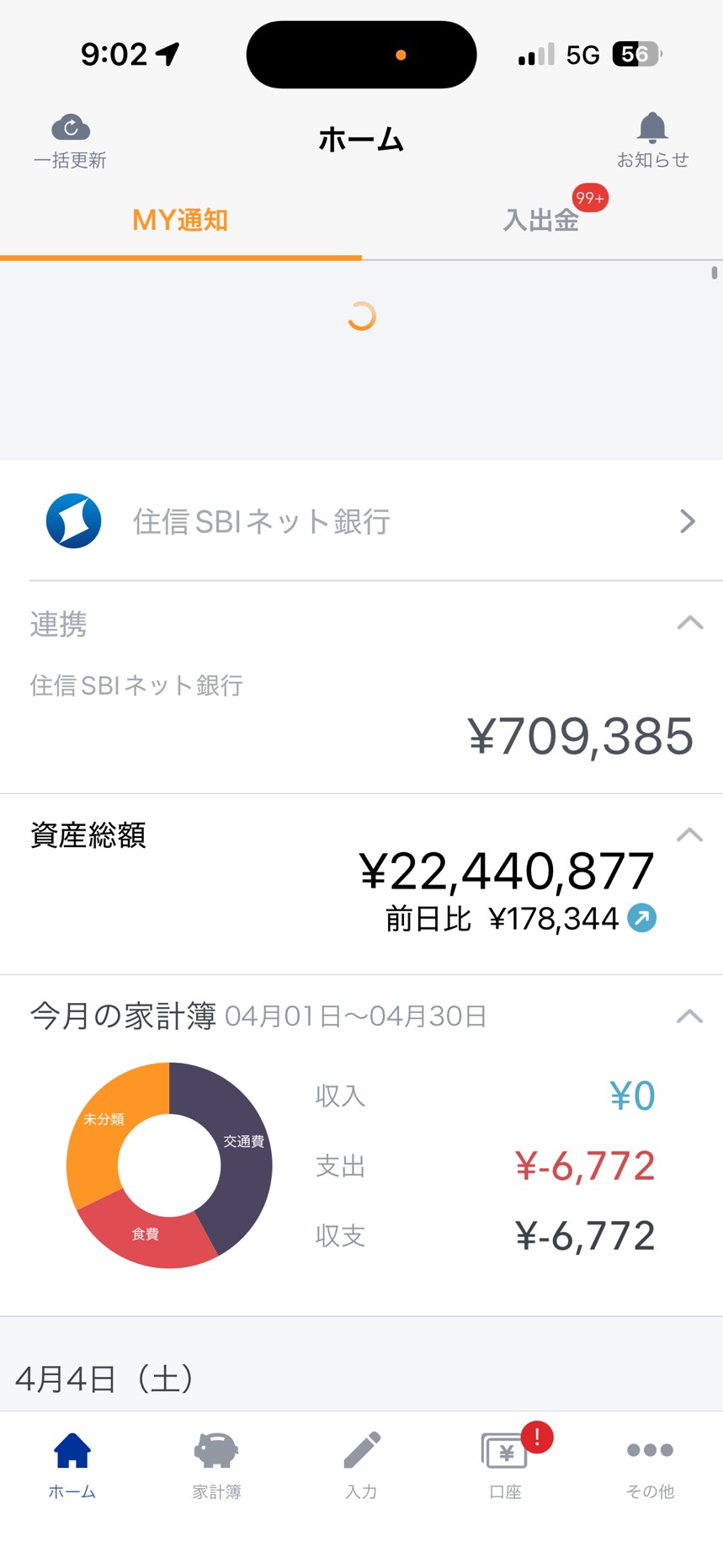The image size is (723, 1568).
Task: Open the 家計簿 tab
Action: pos(216,1465)
